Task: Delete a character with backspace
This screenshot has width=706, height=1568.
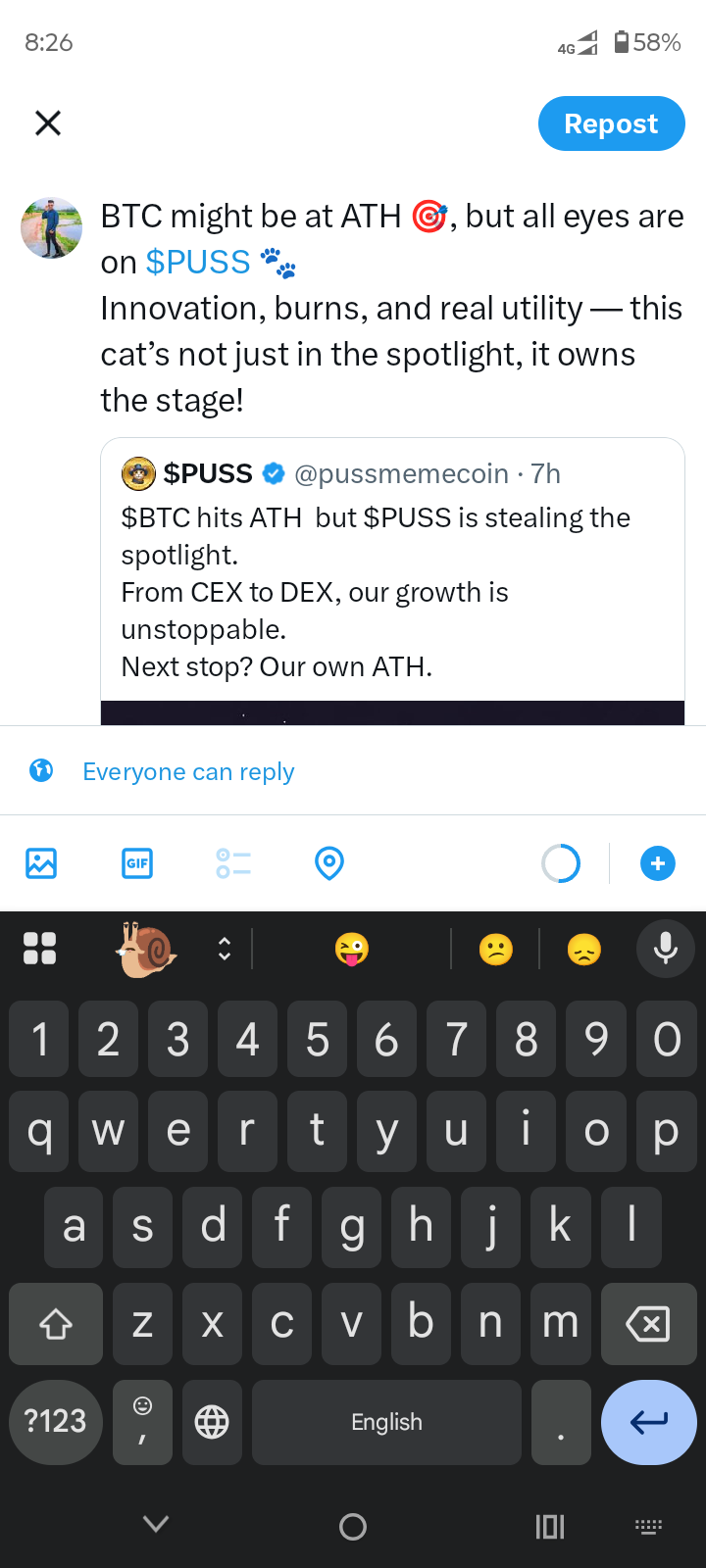Action: click(x=648, y=1324)
